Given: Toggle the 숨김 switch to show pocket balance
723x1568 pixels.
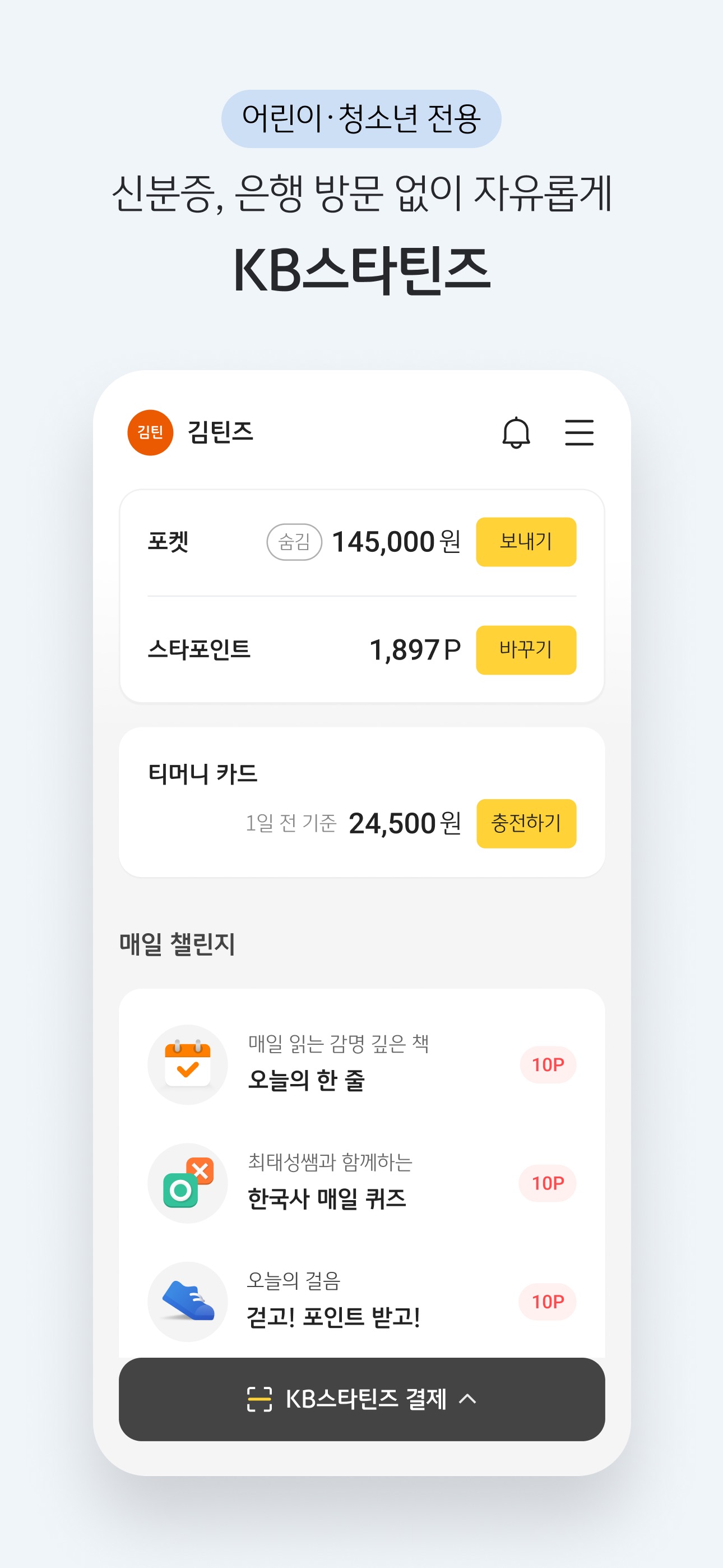Looking at the screenshot, I should 294,542.
